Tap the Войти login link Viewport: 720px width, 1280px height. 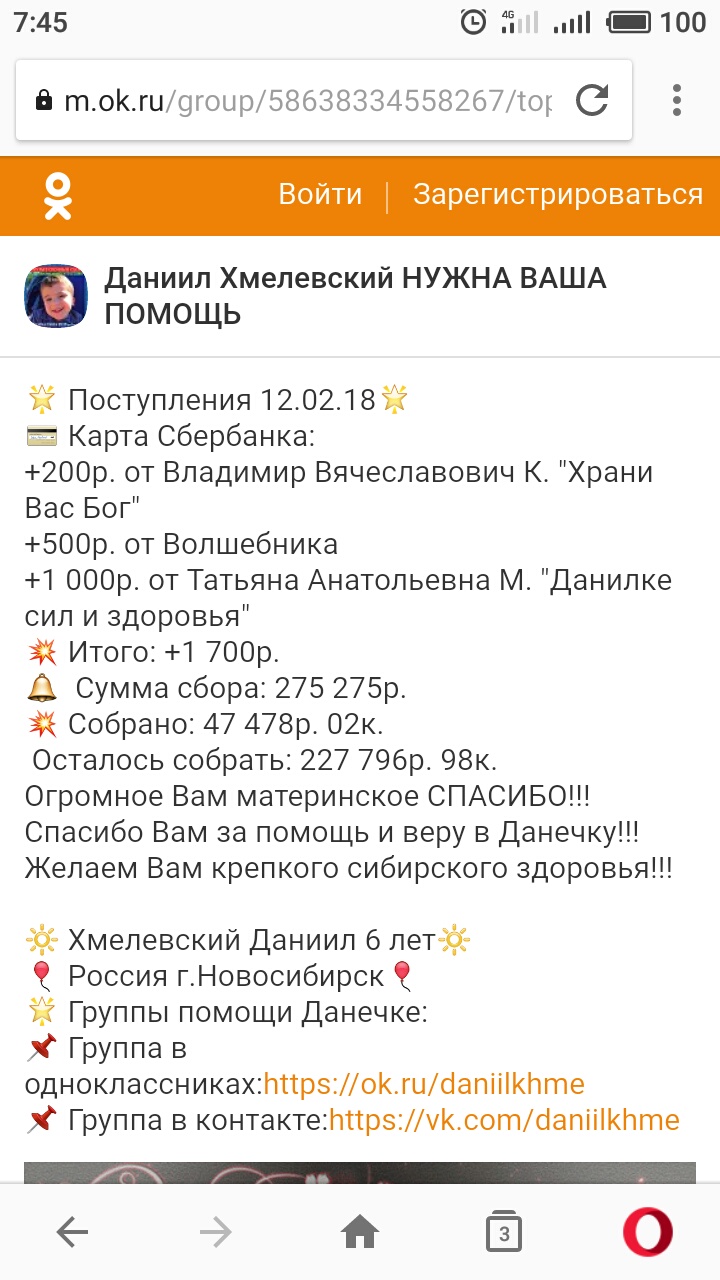pos(320,194)
